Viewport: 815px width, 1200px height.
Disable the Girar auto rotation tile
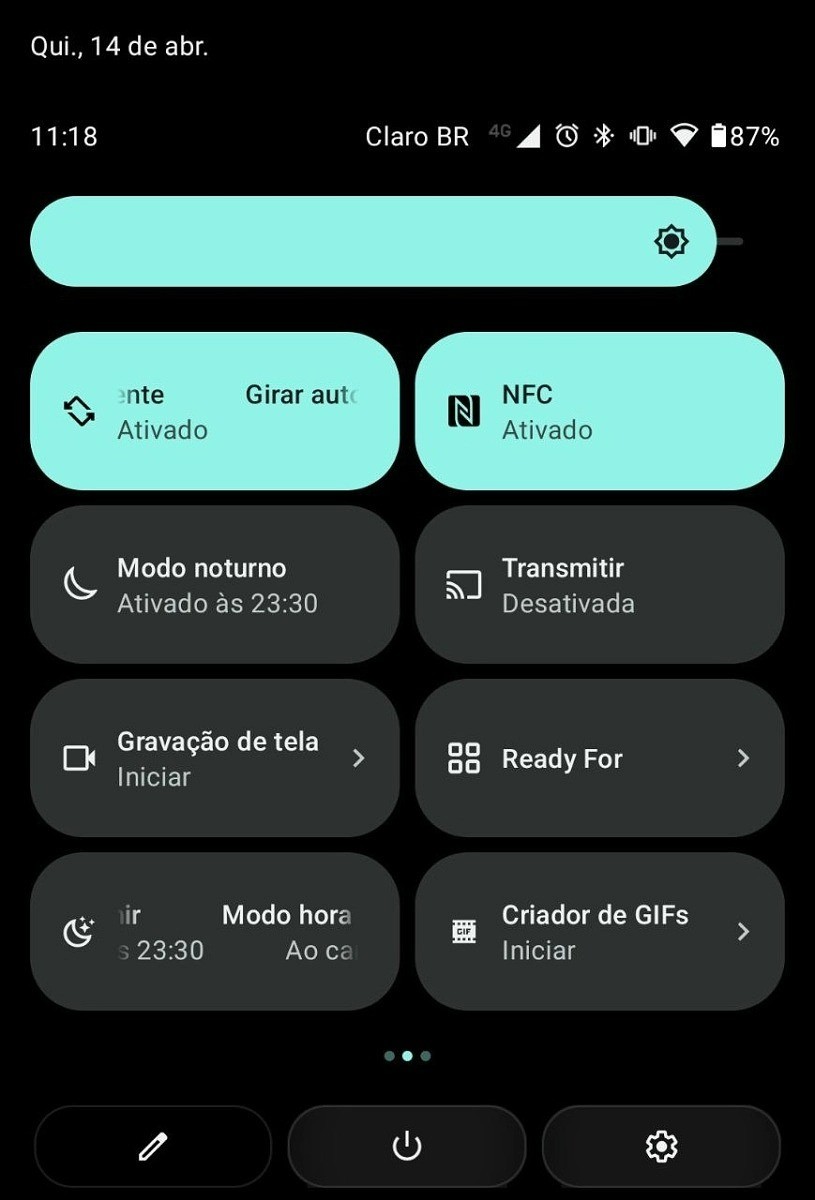pos(214,411)
